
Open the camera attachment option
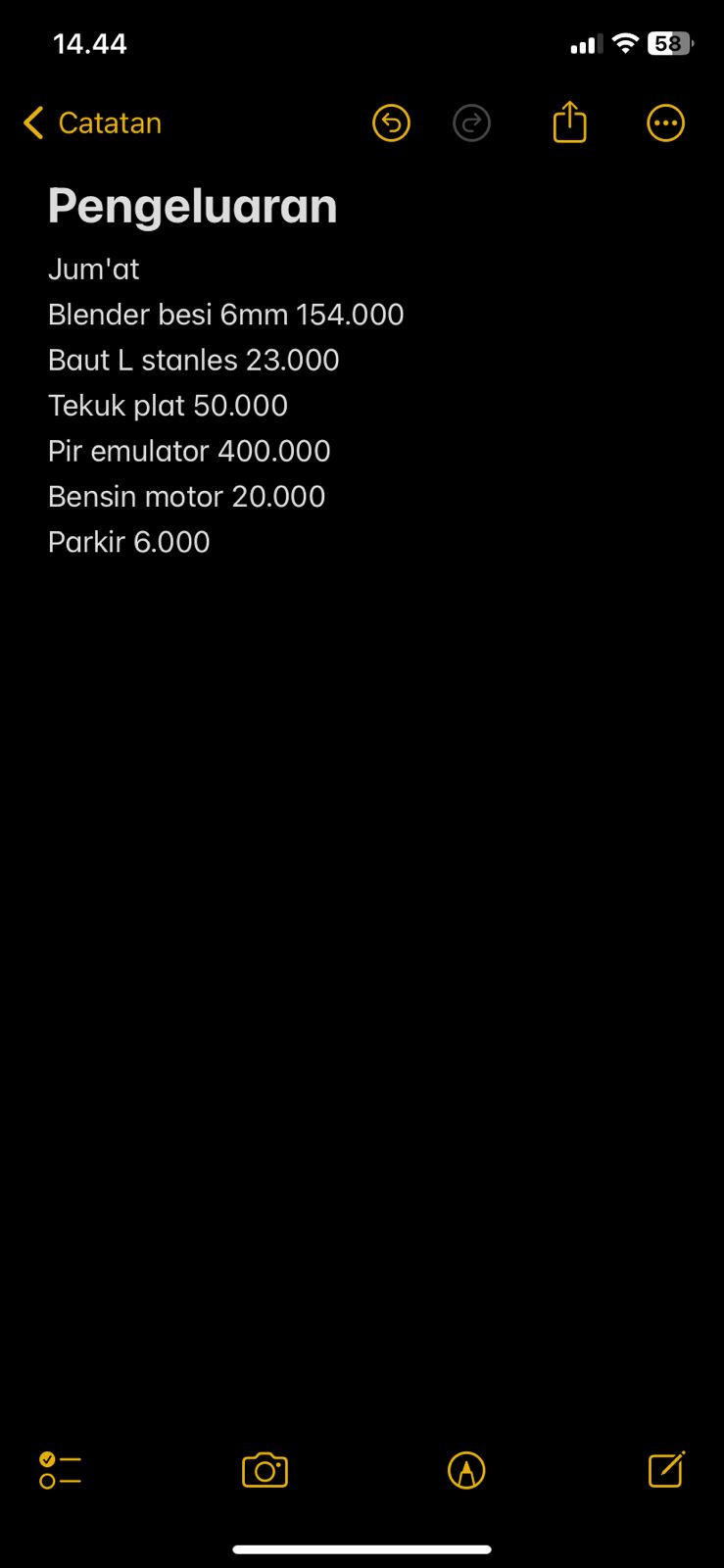(x=265, y=1470)
